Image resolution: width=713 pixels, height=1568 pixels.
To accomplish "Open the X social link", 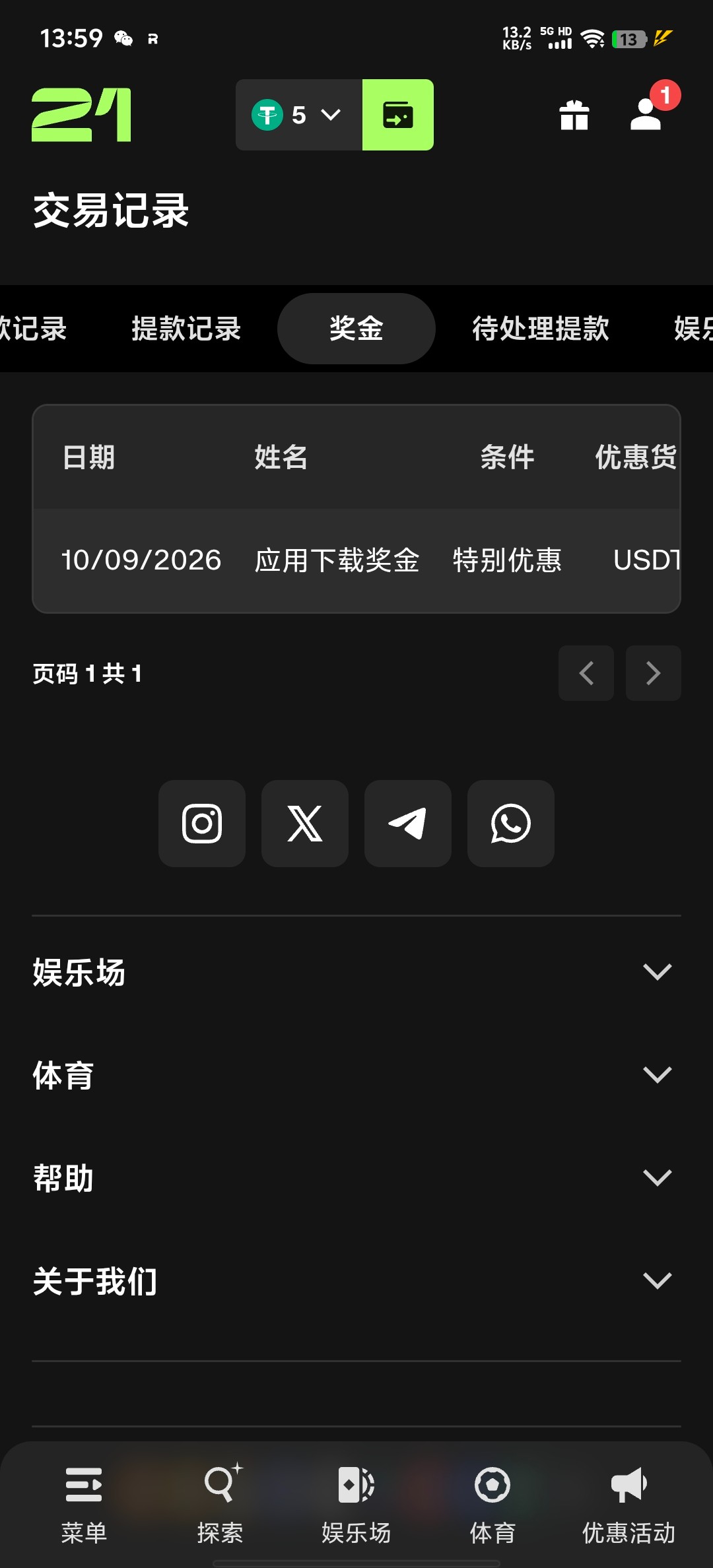I will click(x=305, y=824).
